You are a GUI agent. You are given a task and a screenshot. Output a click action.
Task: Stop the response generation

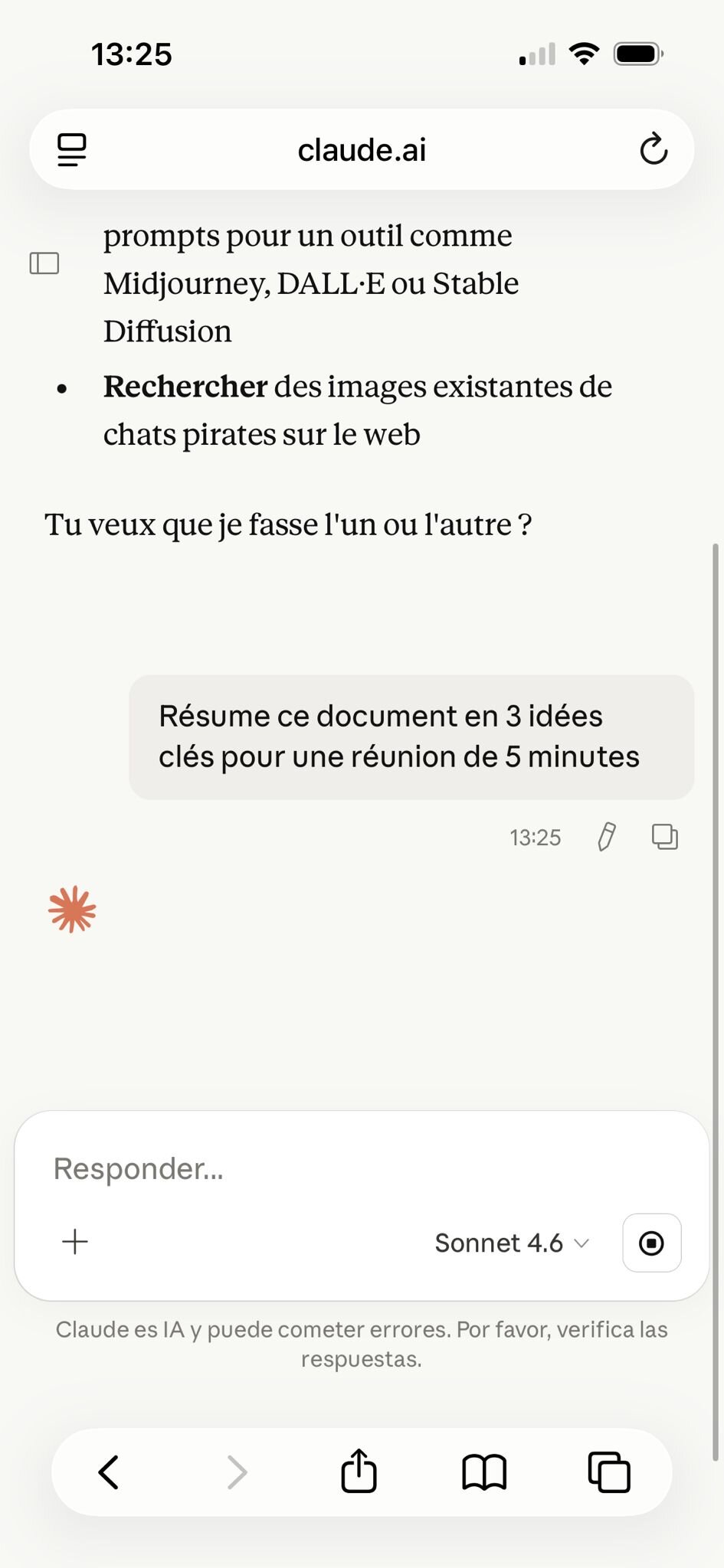coord(652,1243)
